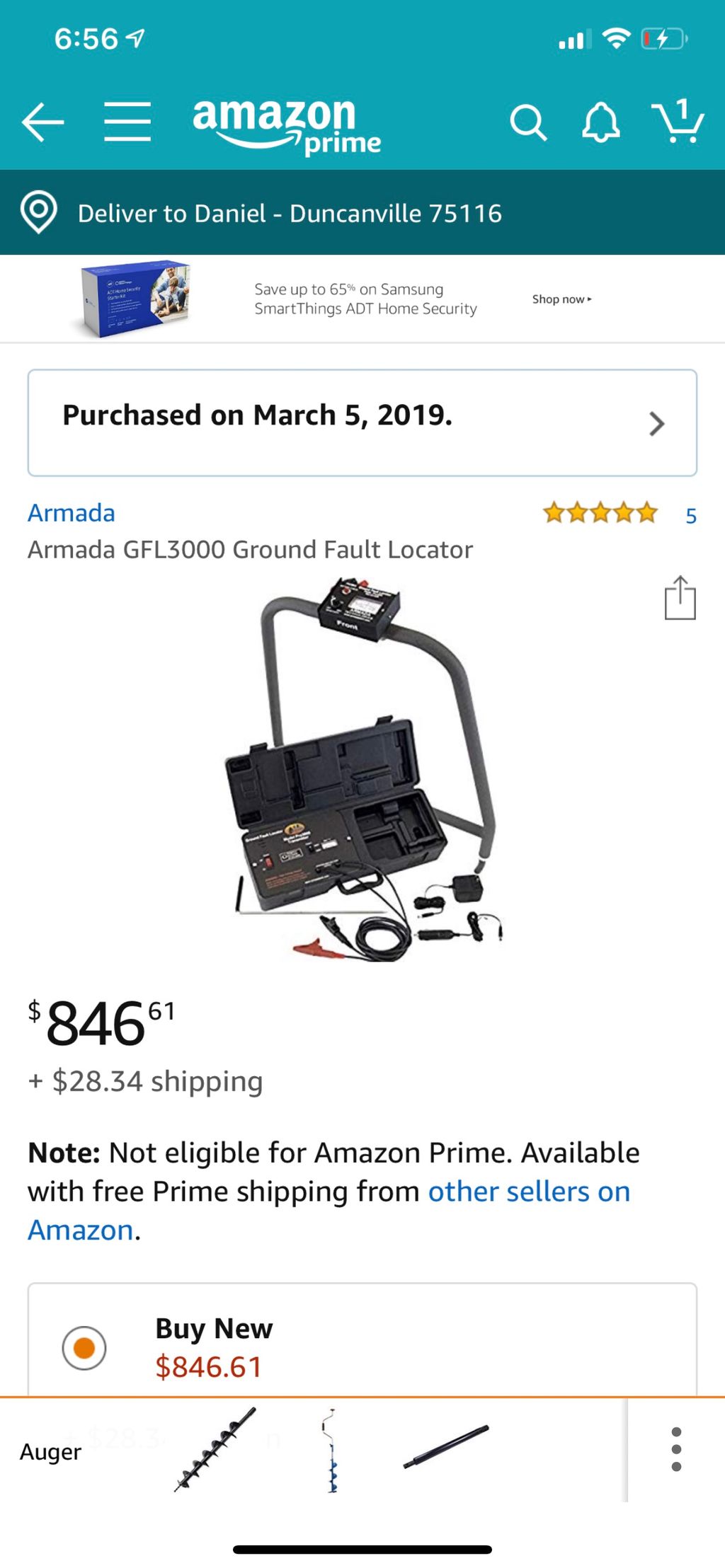
Task: Open the search magnifier
Action: click(528, 123)
